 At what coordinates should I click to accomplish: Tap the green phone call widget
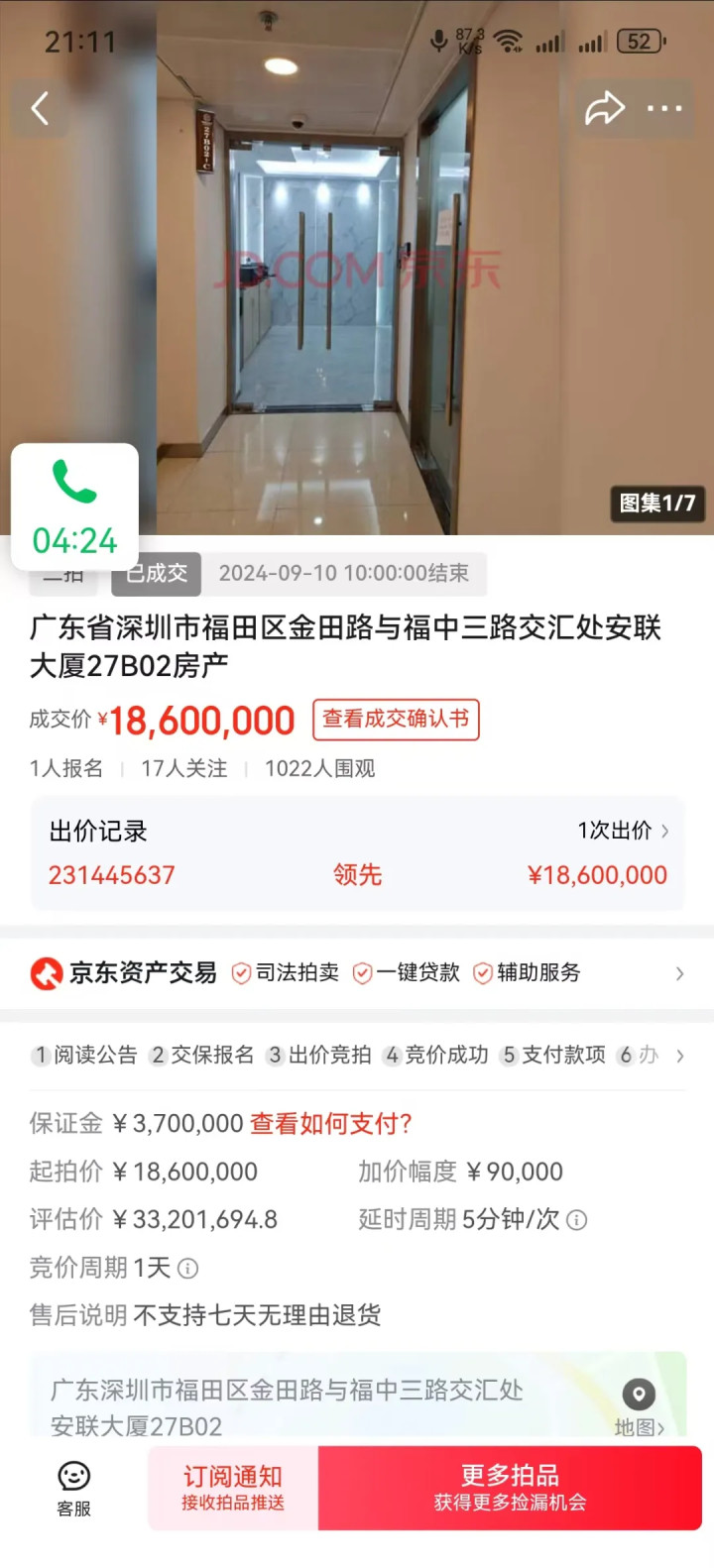[x=74, y=506]
